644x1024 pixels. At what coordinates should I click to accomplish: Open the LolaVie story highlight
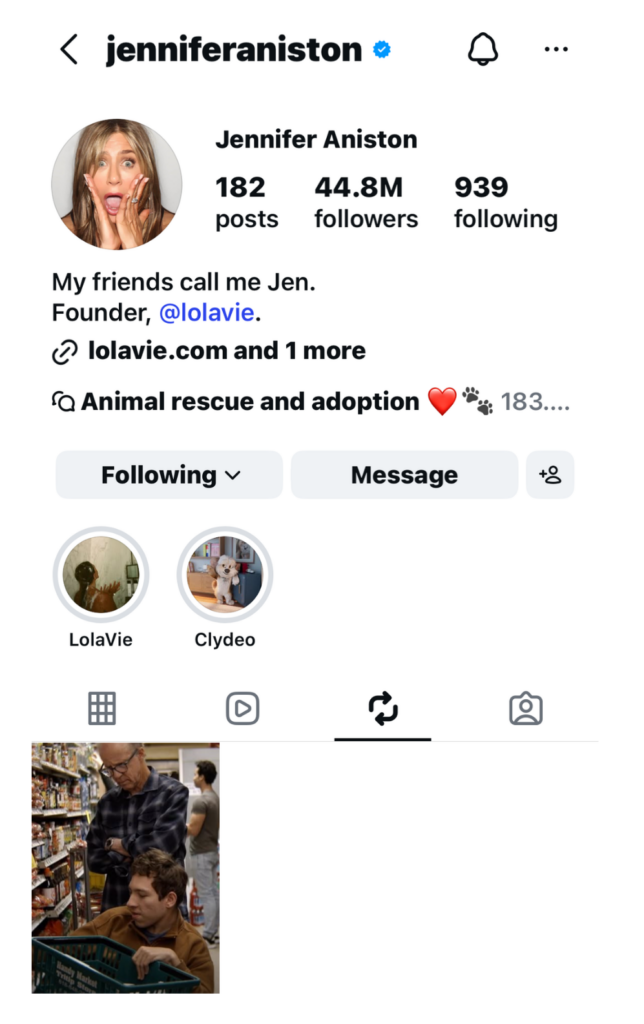(x=100, y=575)
